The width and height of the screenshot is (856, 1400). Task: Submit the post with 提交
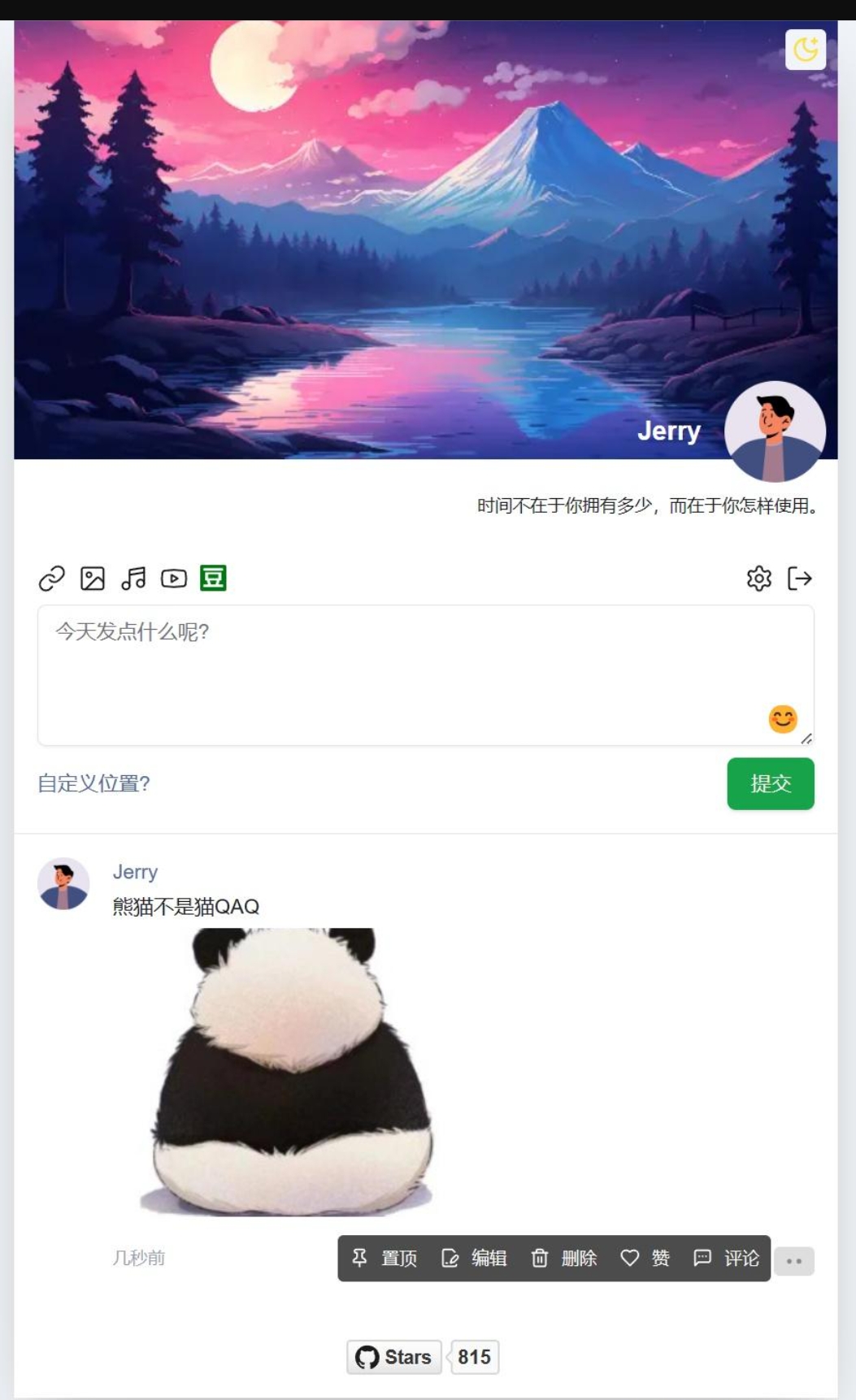point(770,783)
